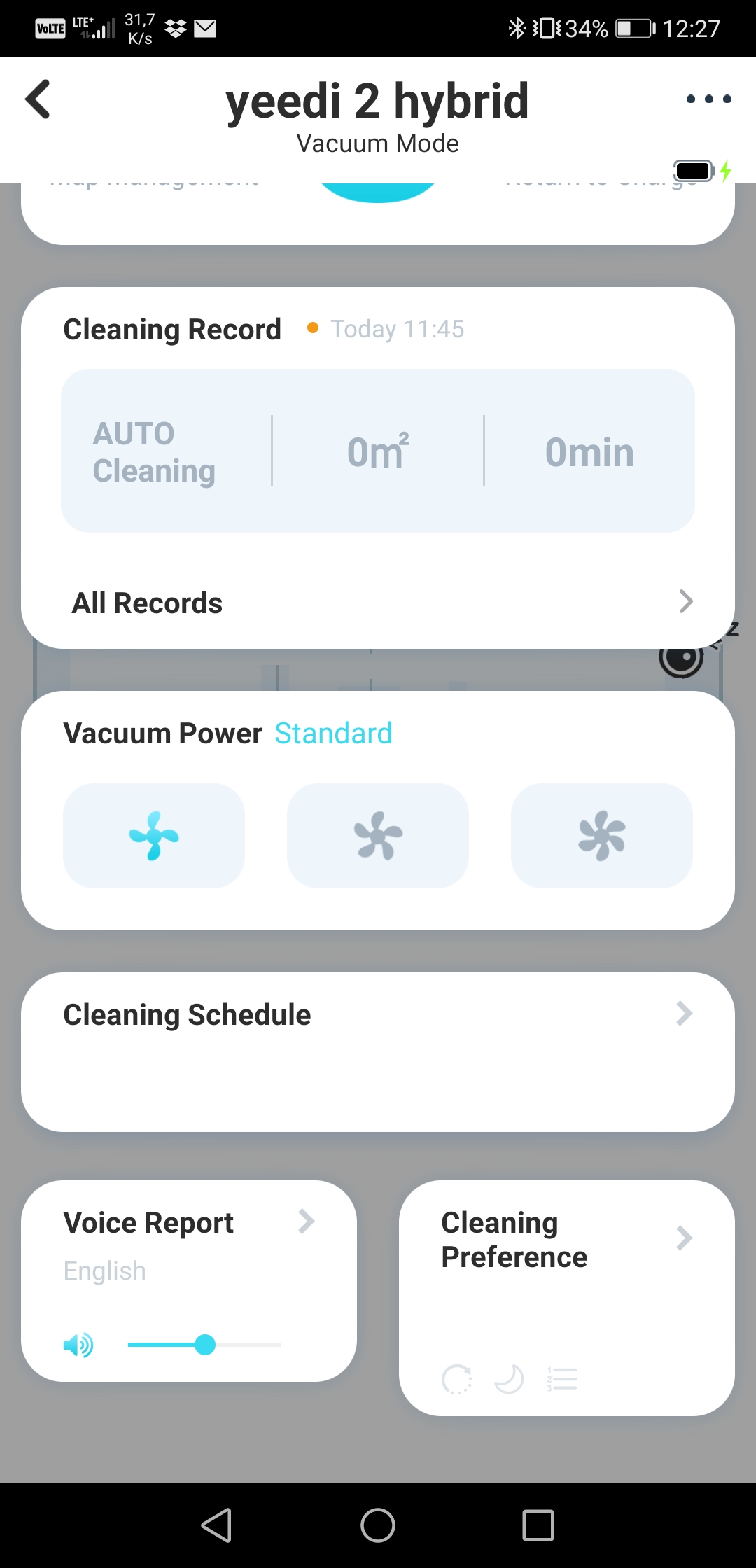Open All Records
The height and width of the screenshot is (1568, 756).
[x=378, y=602]
